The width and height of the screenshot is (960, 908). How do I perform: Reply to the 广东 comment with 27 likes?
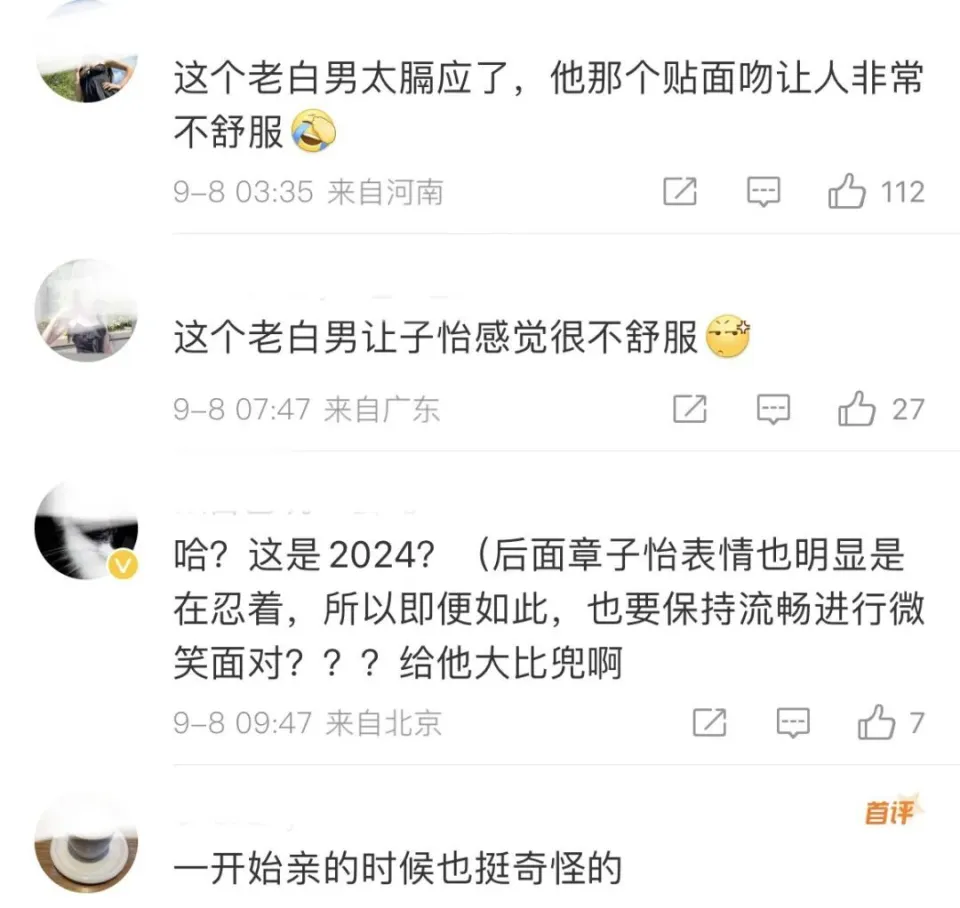[773, 408]
